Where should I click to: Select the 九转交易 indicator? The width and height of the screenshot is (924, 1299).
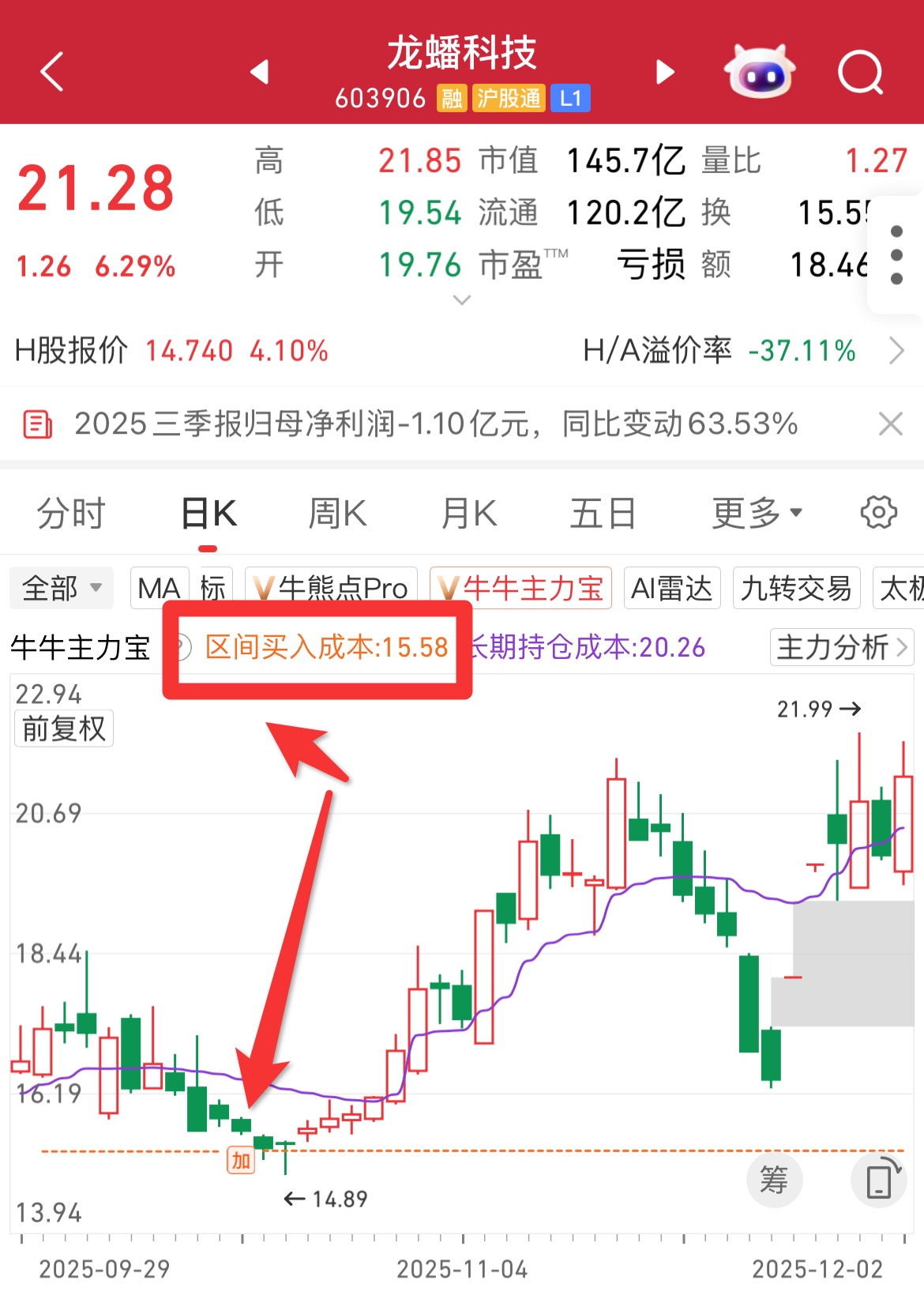(x=796, y=588)
